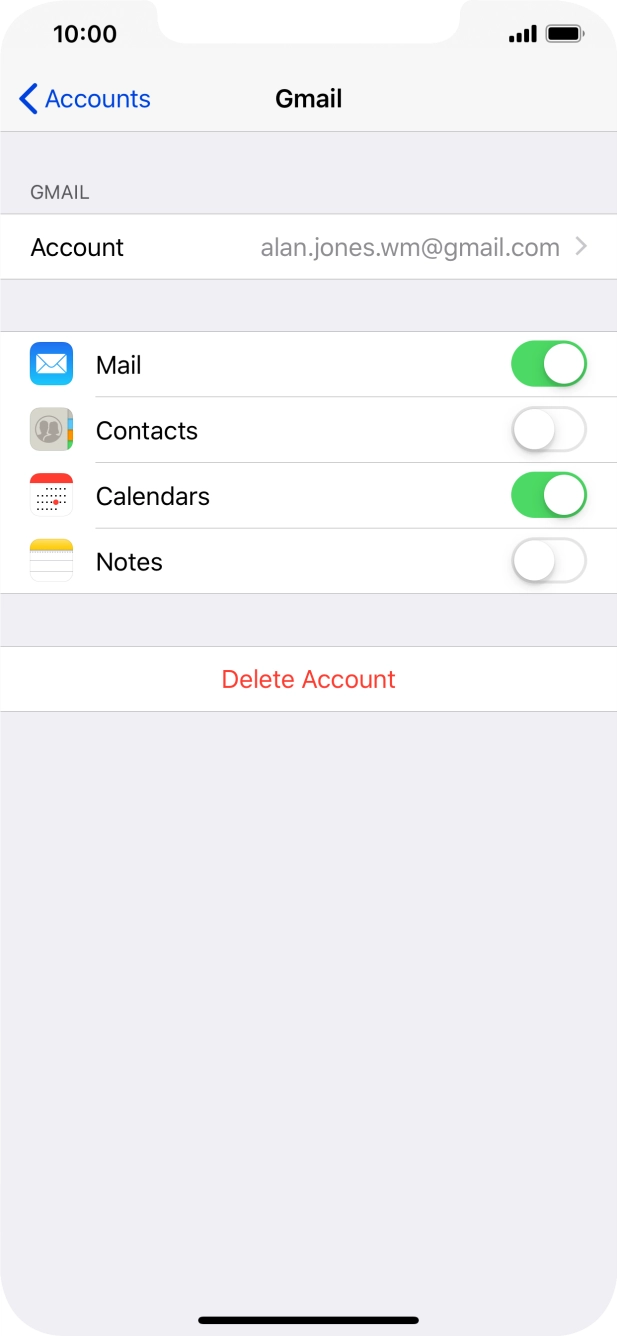Go back to Accounts

85,99
